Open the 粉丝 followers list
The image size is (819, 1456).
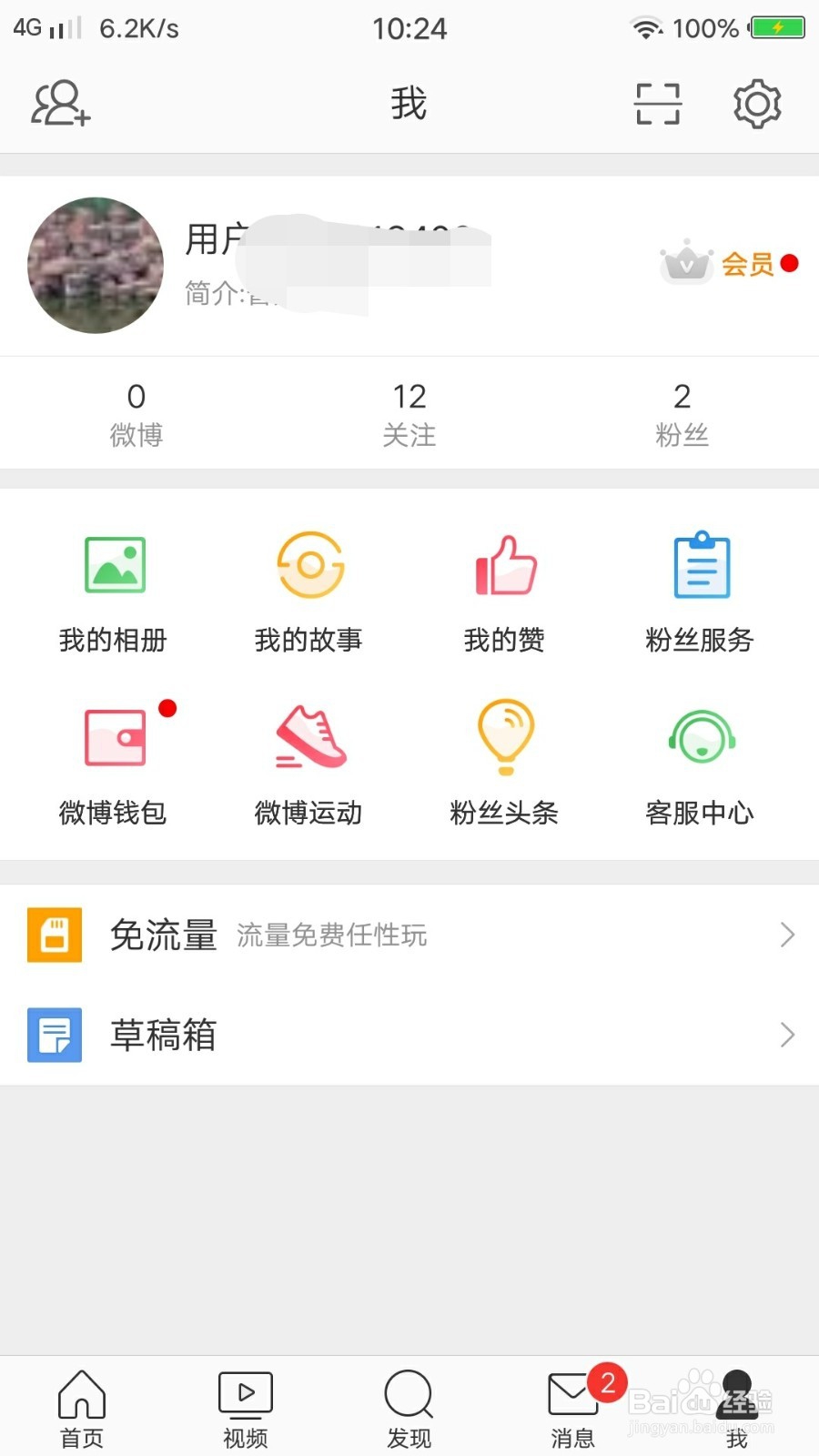[x=682, y=414]
